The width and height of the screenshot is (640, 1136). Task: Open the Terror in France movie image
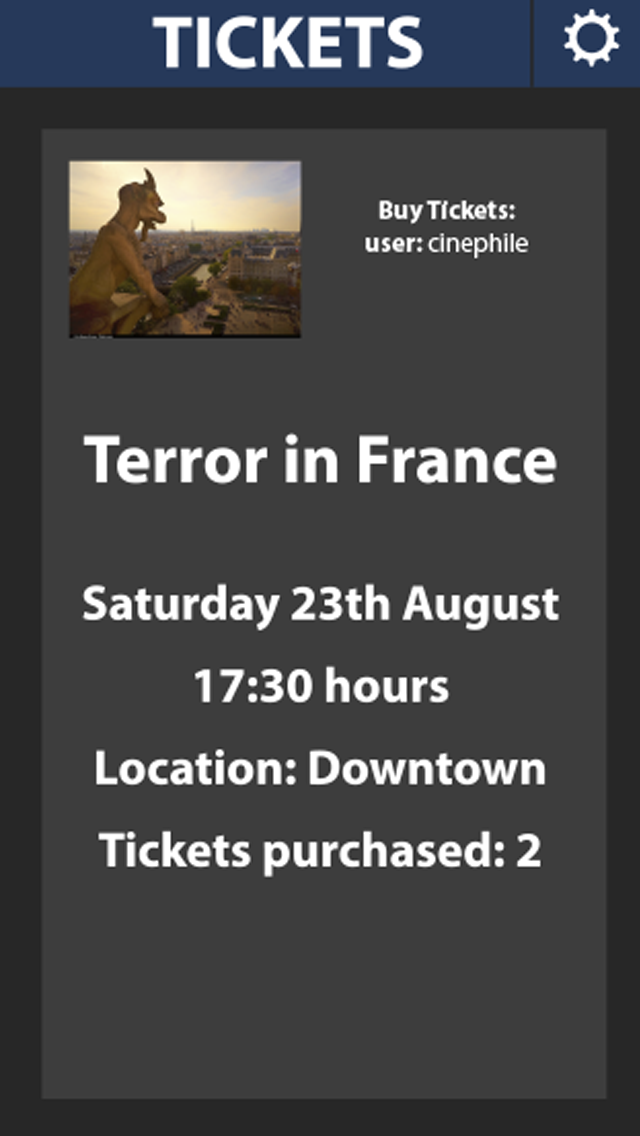coord(185,249)
